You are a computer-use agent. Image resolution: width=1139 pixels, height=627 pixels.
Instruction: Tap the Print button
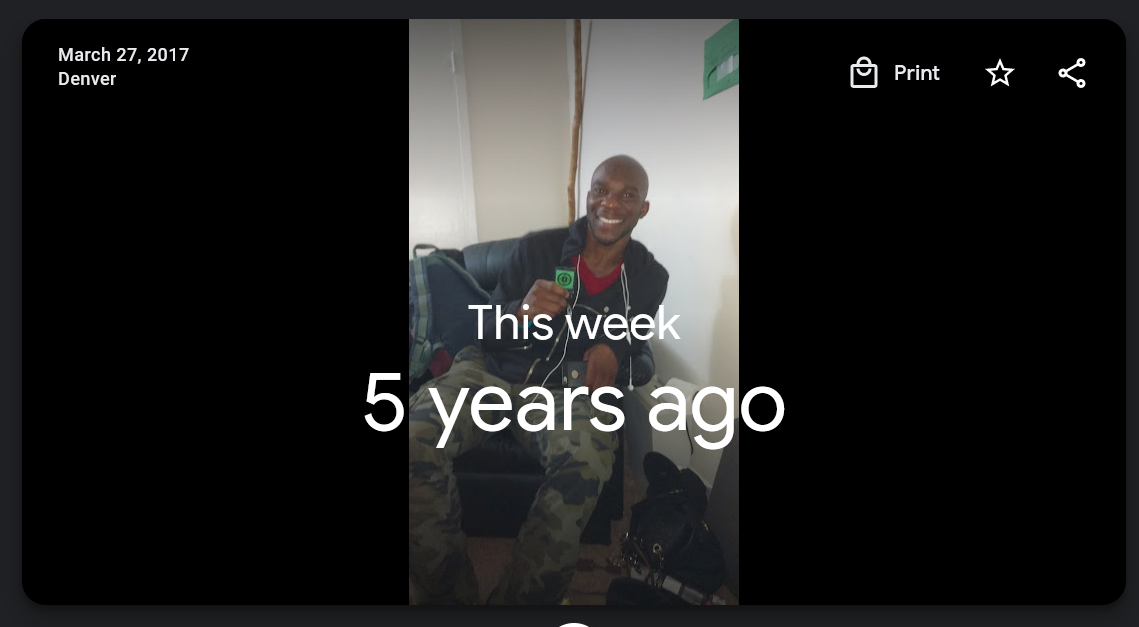(x=895, y=73)
